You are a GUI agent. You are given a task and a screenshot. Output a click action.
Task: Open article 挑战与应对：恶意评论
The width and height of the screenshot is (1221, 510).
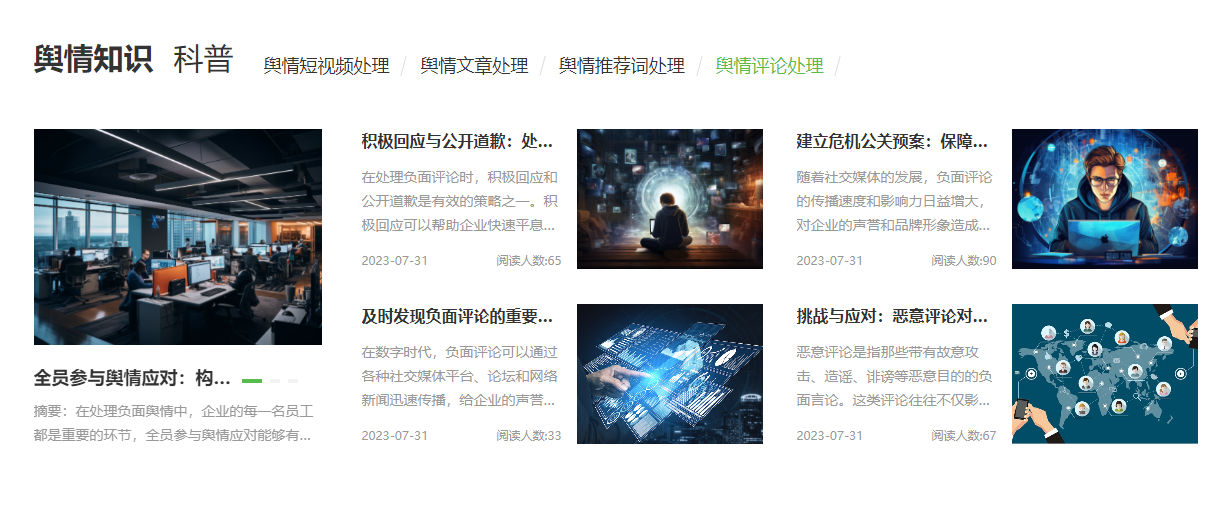tap(891, 318)
